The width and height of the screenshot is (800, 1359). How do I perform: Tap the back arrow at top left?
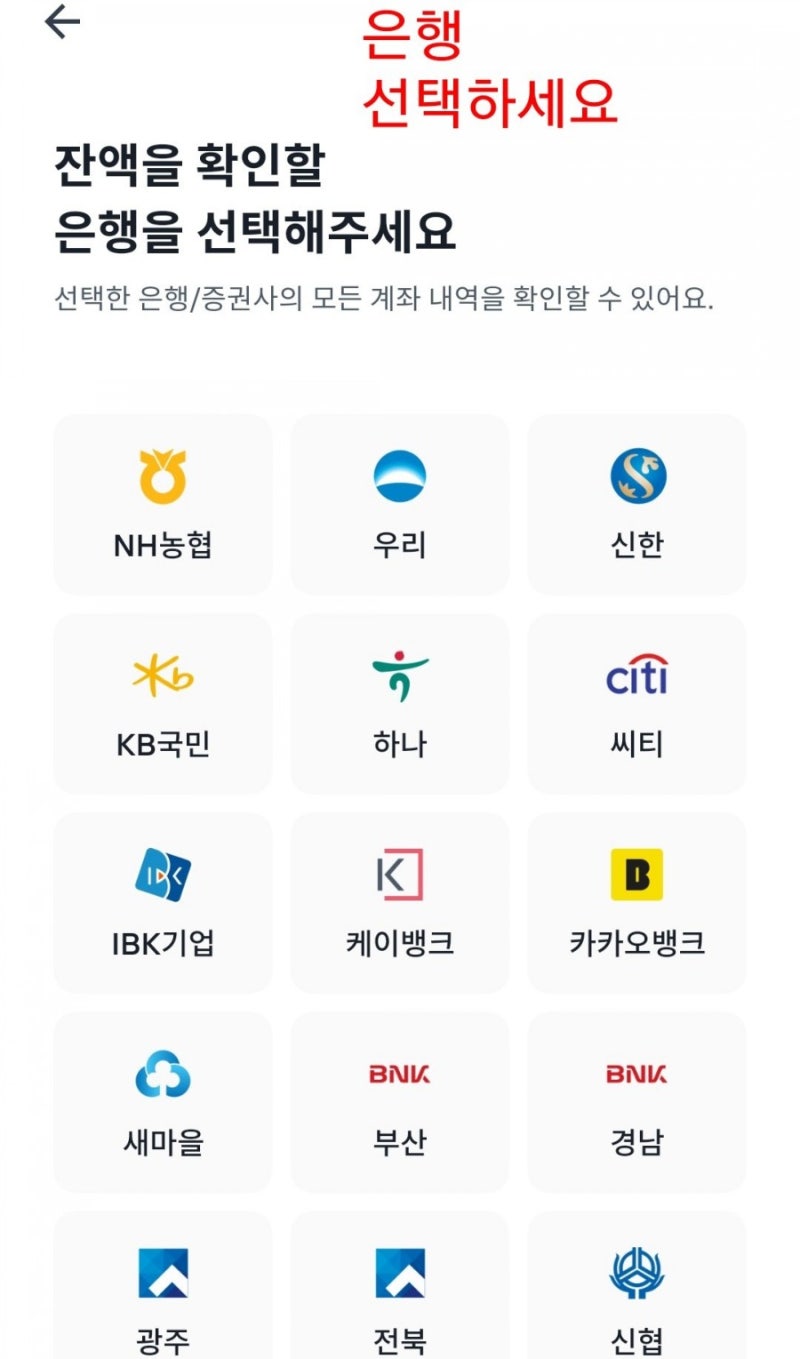pyautogui.click(x=60, y=22)
